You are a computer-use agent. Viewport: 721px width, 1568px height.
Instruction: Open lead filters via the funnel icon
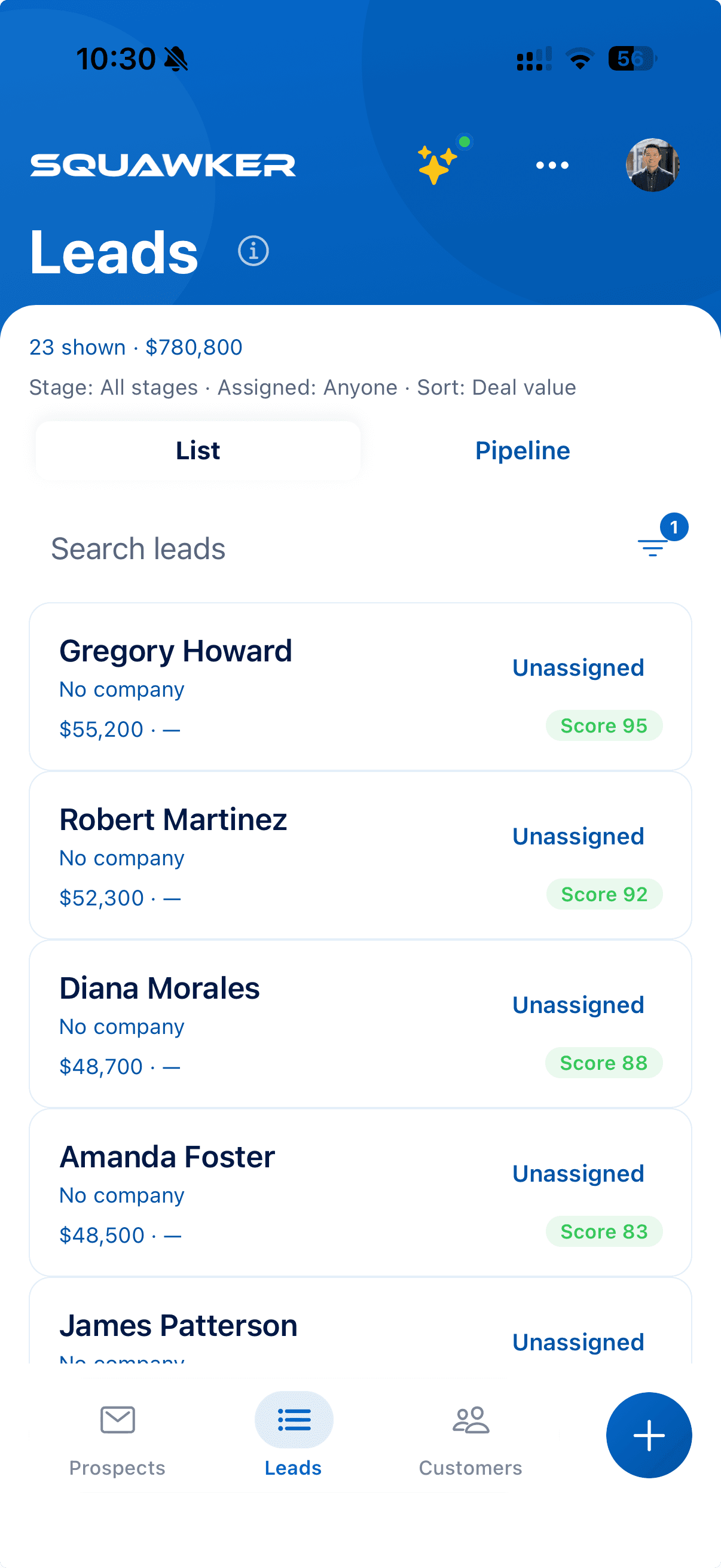(x=652, y=547)
